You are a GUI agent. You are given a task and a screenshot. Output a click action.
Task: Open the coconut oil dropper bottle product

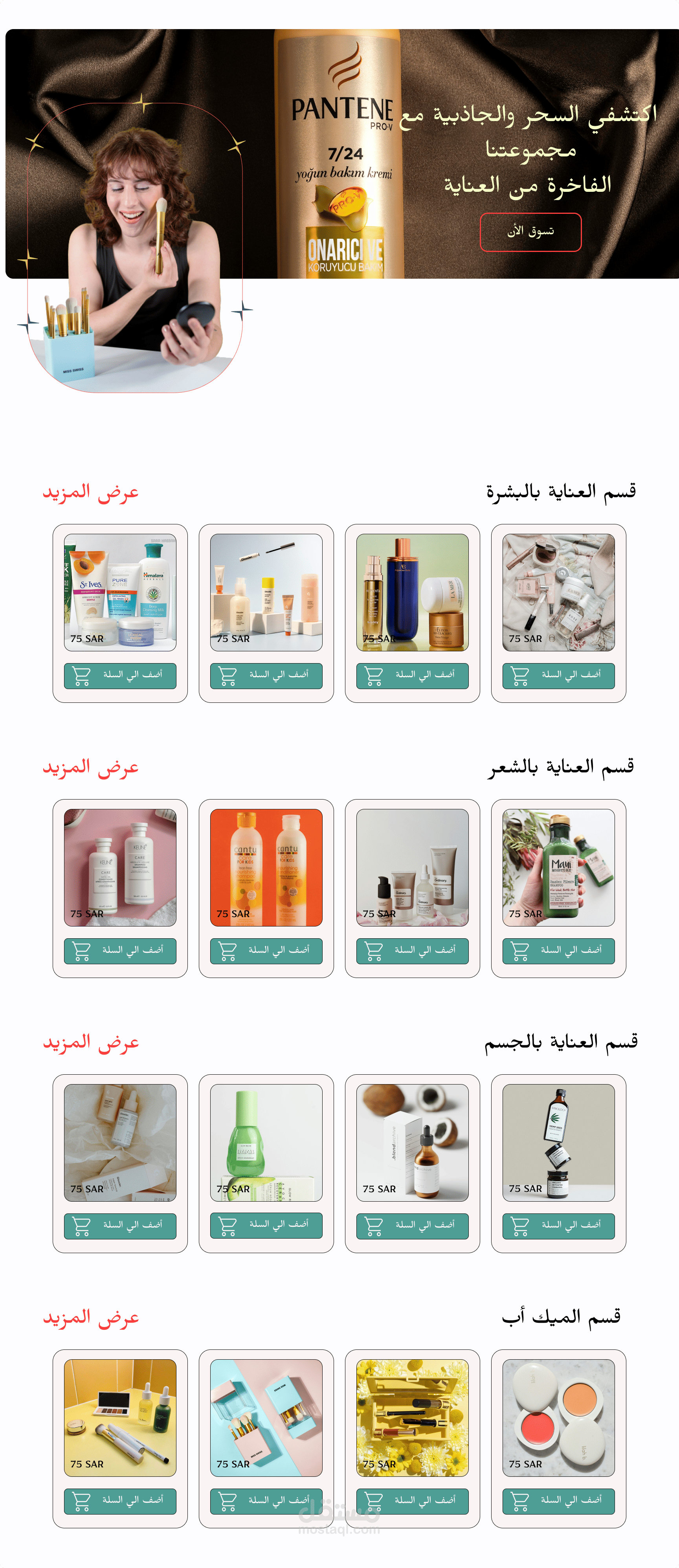click(x=413, y=1143)
